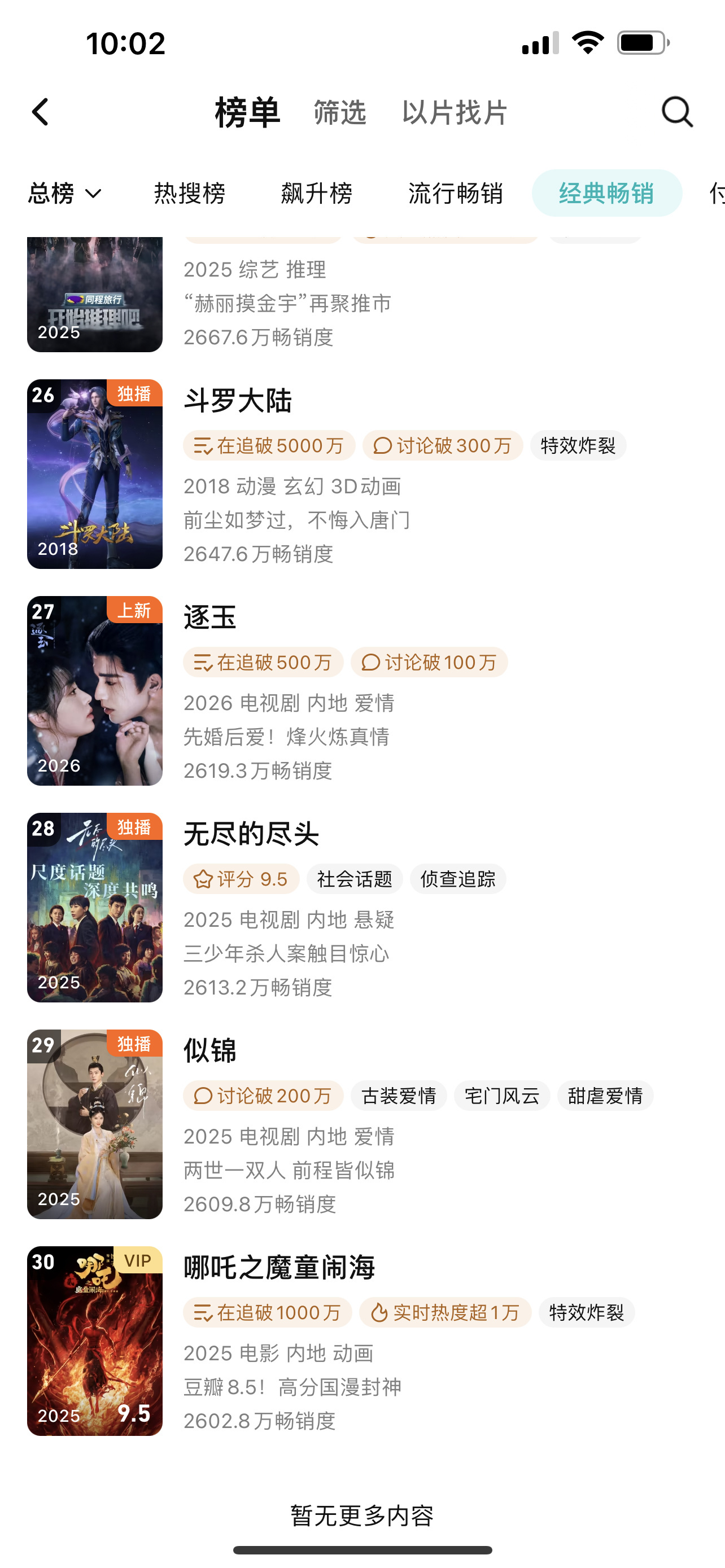Go back using the arrow icon
This screenshot has height=1568, width=725.
[40, 112]
